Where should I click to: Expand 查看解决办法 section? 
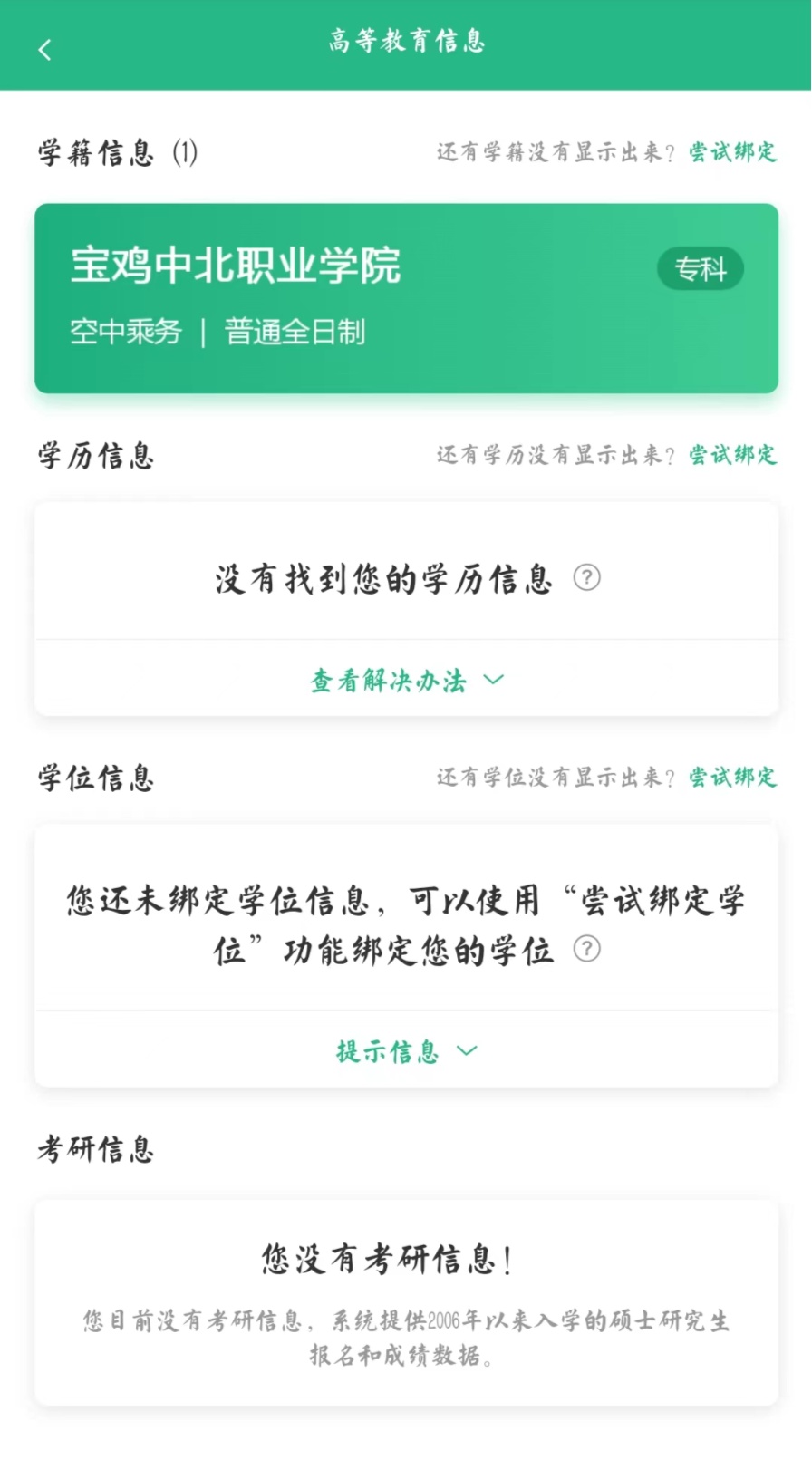[x=406, y=680]
